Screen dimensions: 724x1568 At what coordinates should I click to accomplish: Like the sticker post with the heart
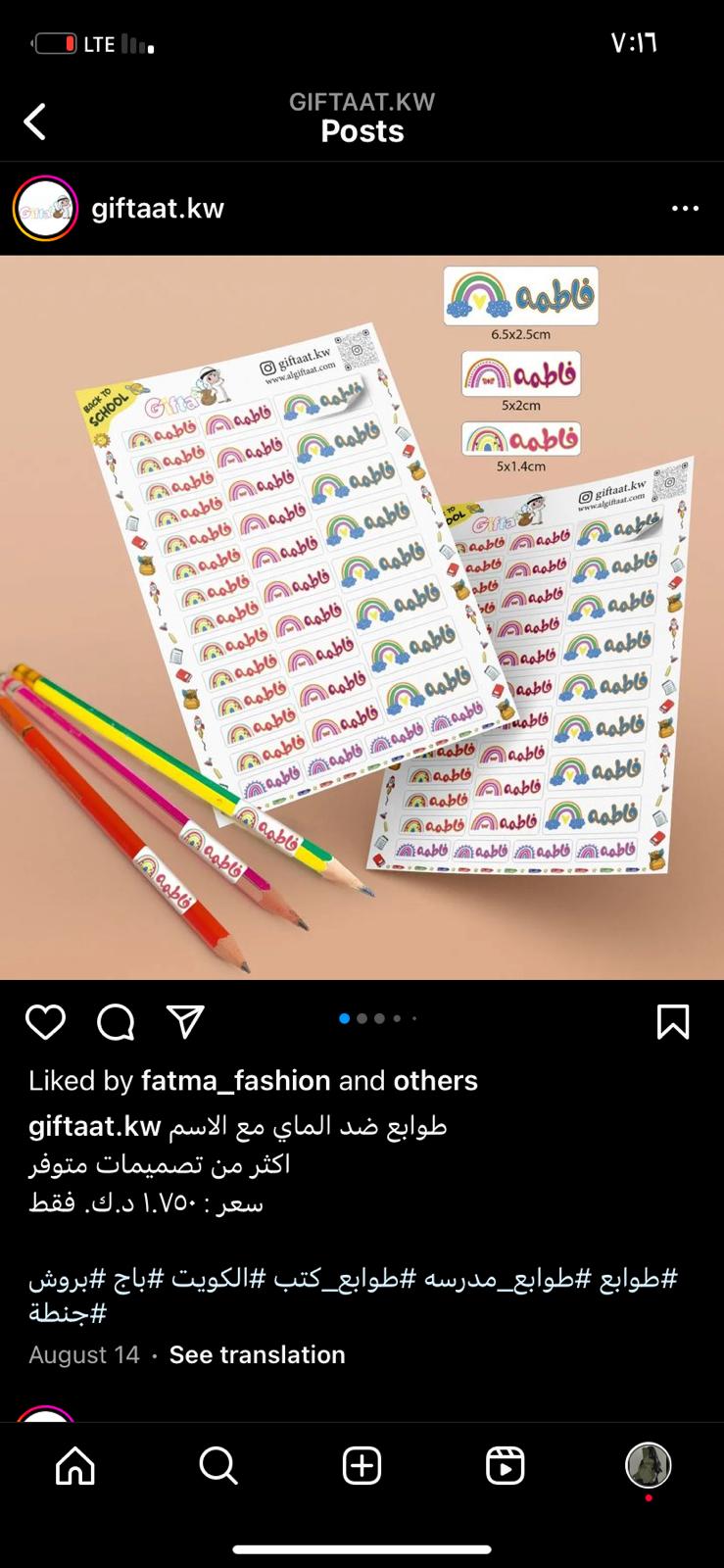45,1022
